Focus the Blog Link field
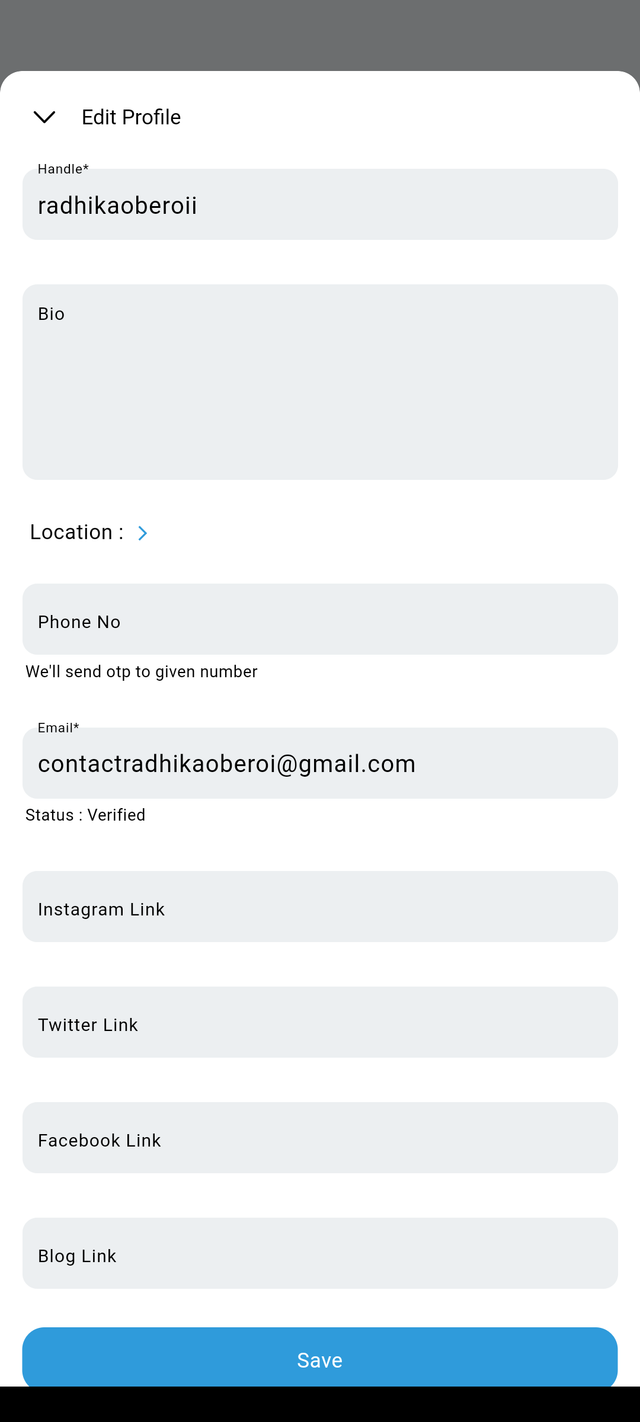This screenshot has height=1422, width=640. tap(320, 1254)
